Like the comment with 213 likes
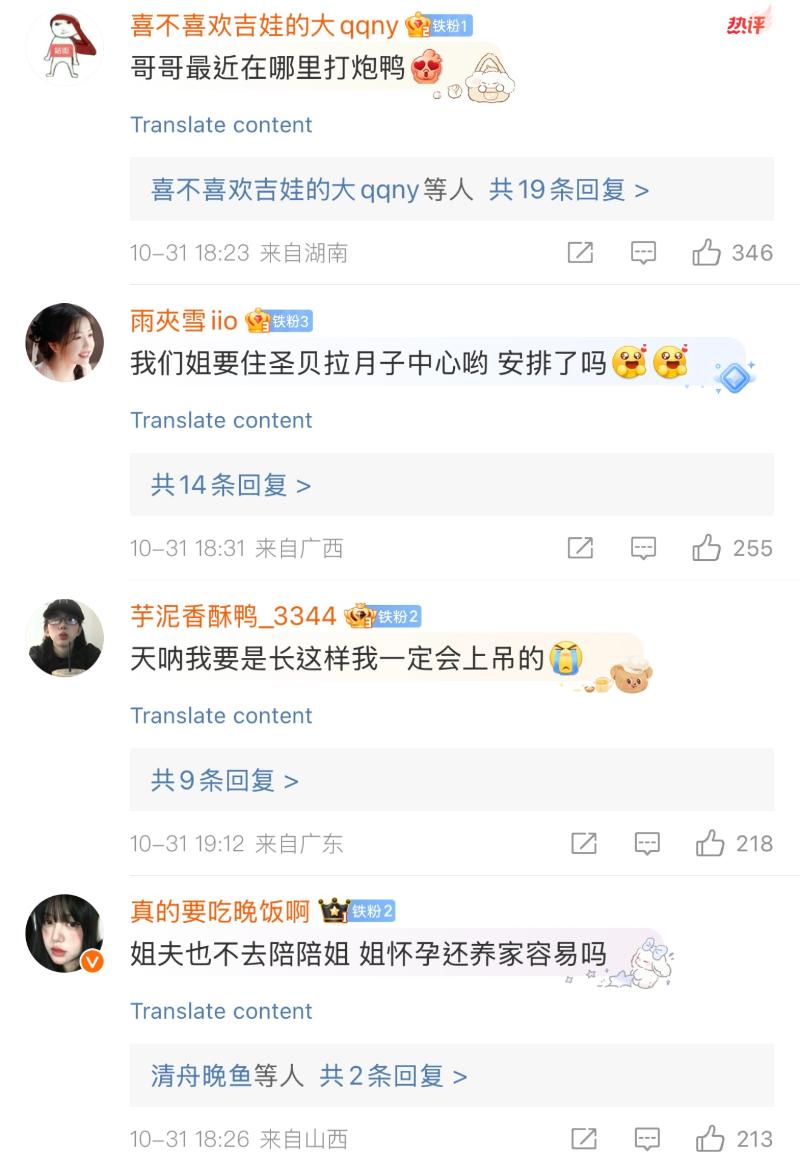This screenshot has height=1163, width=800. pyautogui.click(x=710, y=1139)
